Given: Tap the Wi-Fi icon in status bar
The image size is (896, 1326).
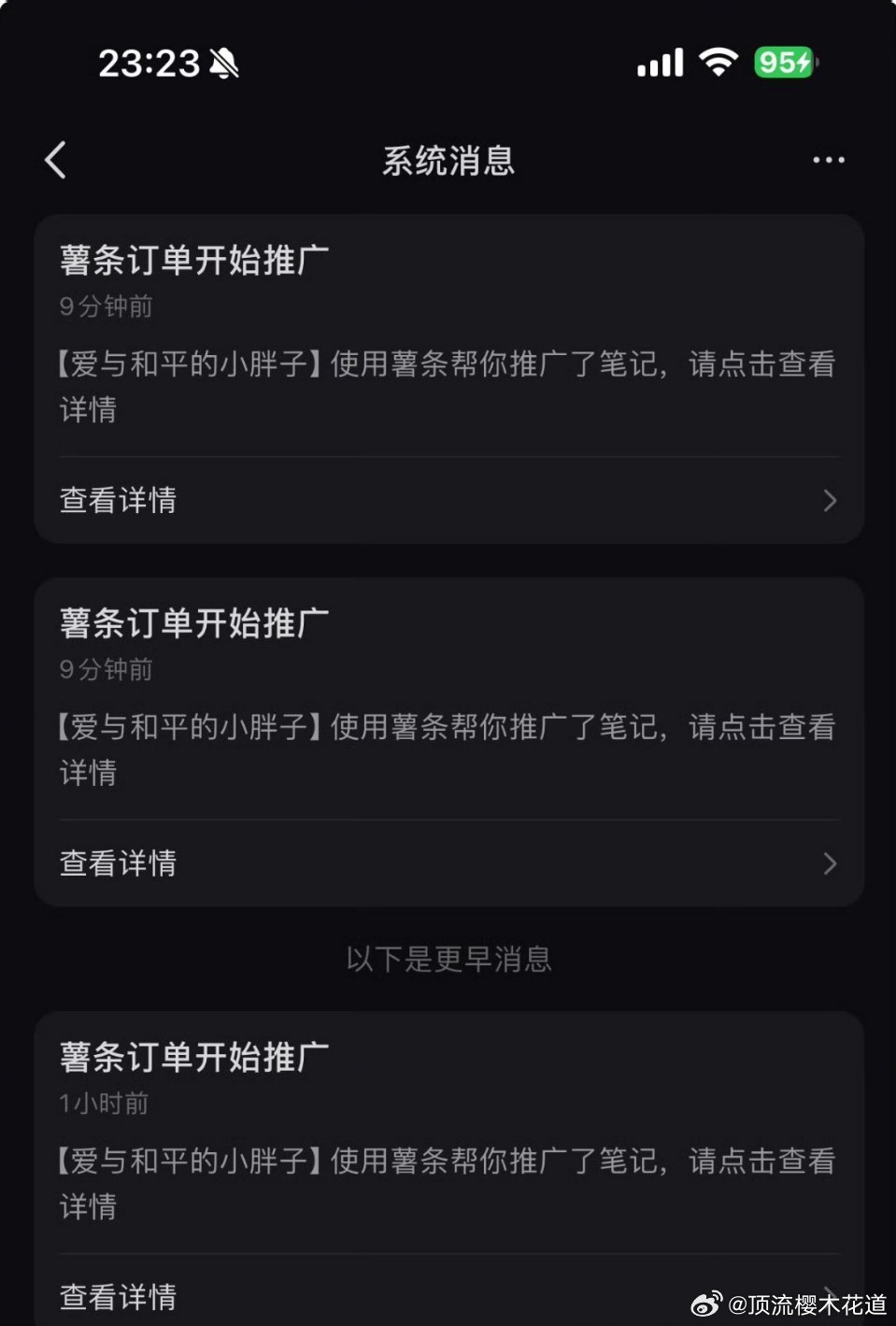Looking at the screenshot, I should 716,62.
